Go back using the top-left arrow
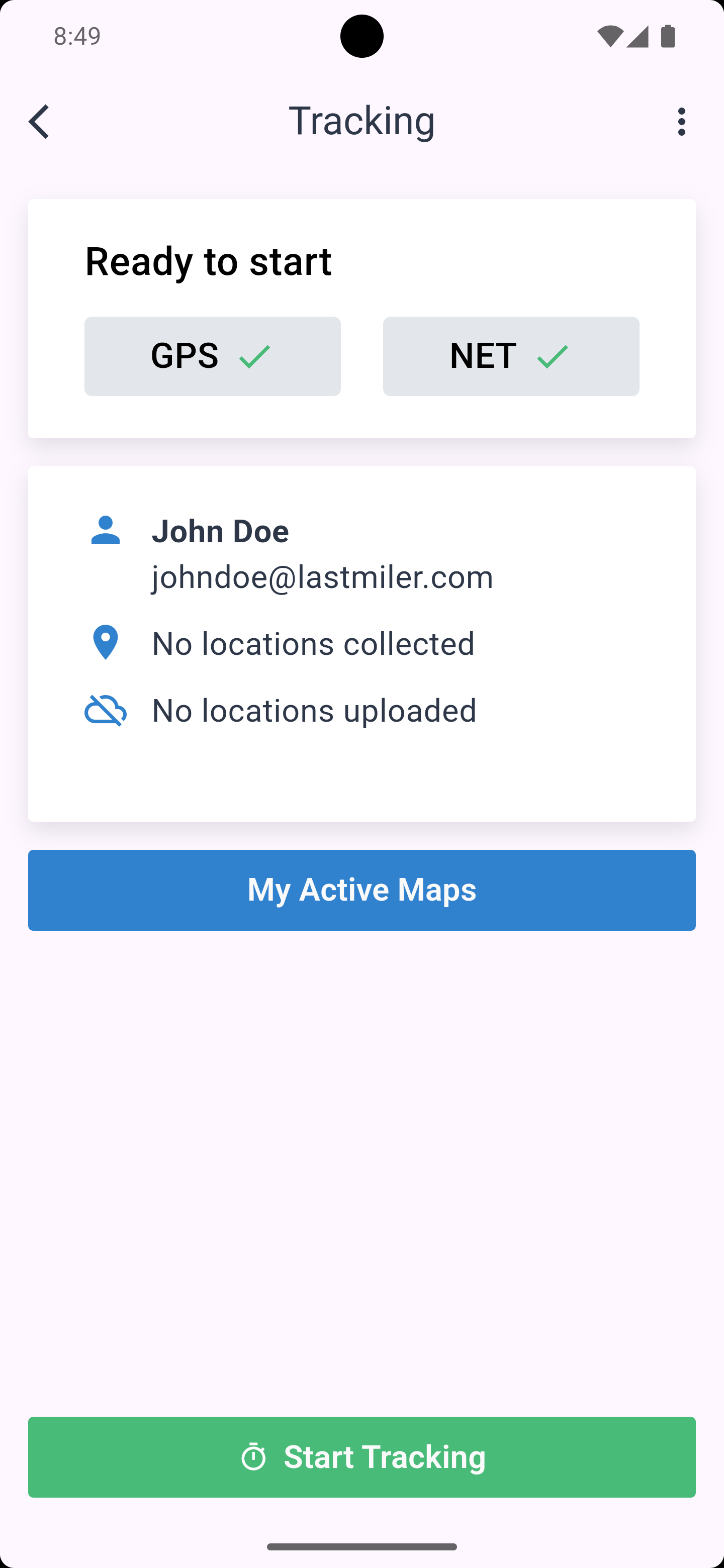This screenshot has height=1568, width=724. tap(39, 121)
